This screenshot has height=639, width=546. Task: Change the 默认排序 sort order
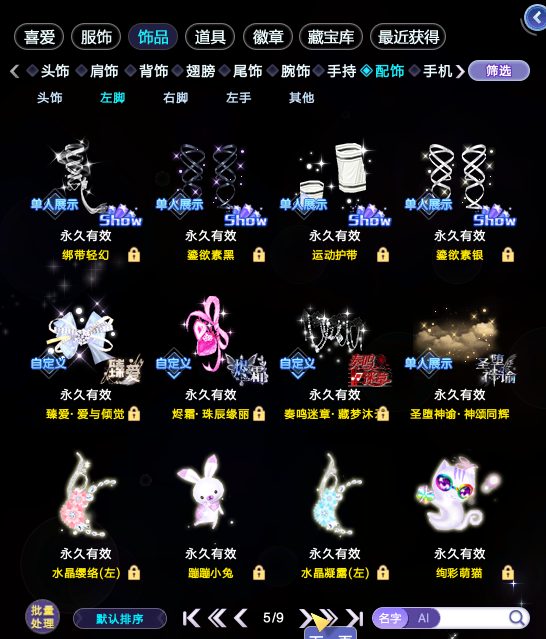(120, 619)
